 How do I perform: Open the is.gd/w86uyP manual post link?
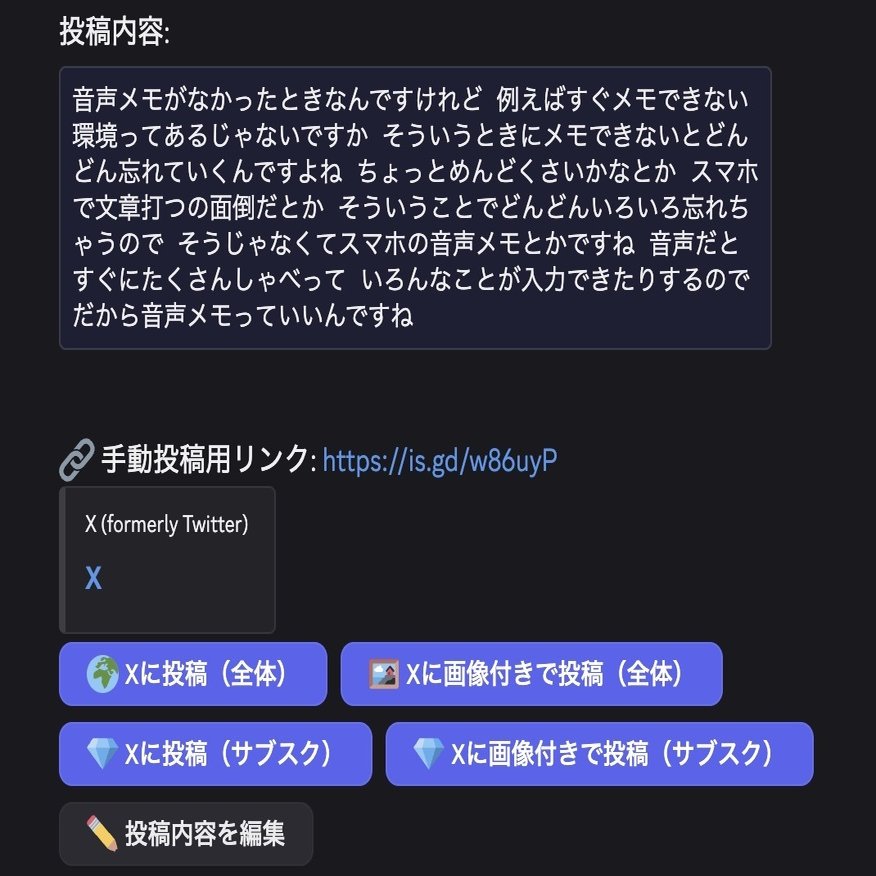click(x=439, y=461)
